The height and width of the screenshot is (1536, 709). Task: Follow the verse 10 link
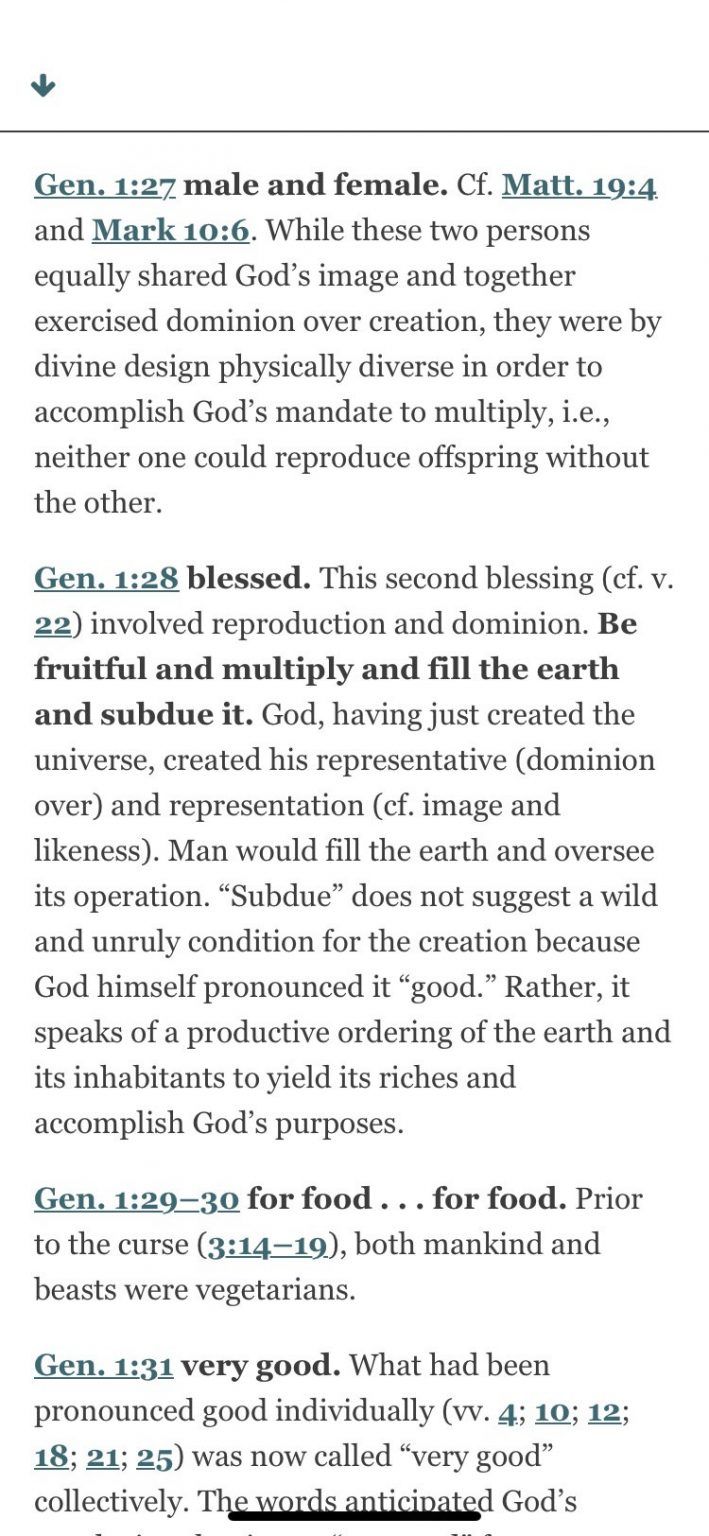pos(552,1411)
